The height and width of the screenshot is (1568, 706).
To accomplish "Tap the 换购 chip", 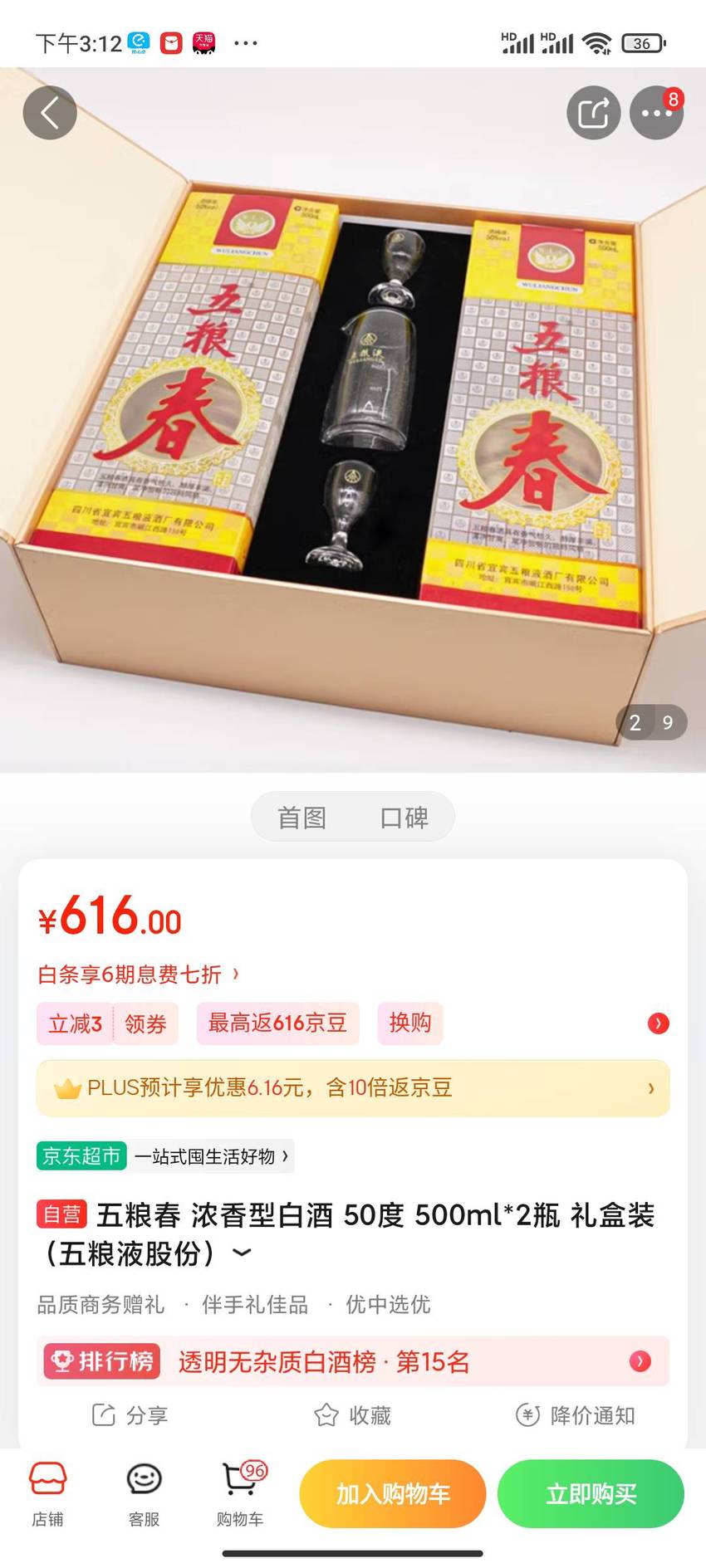I will click(410, 1023).
